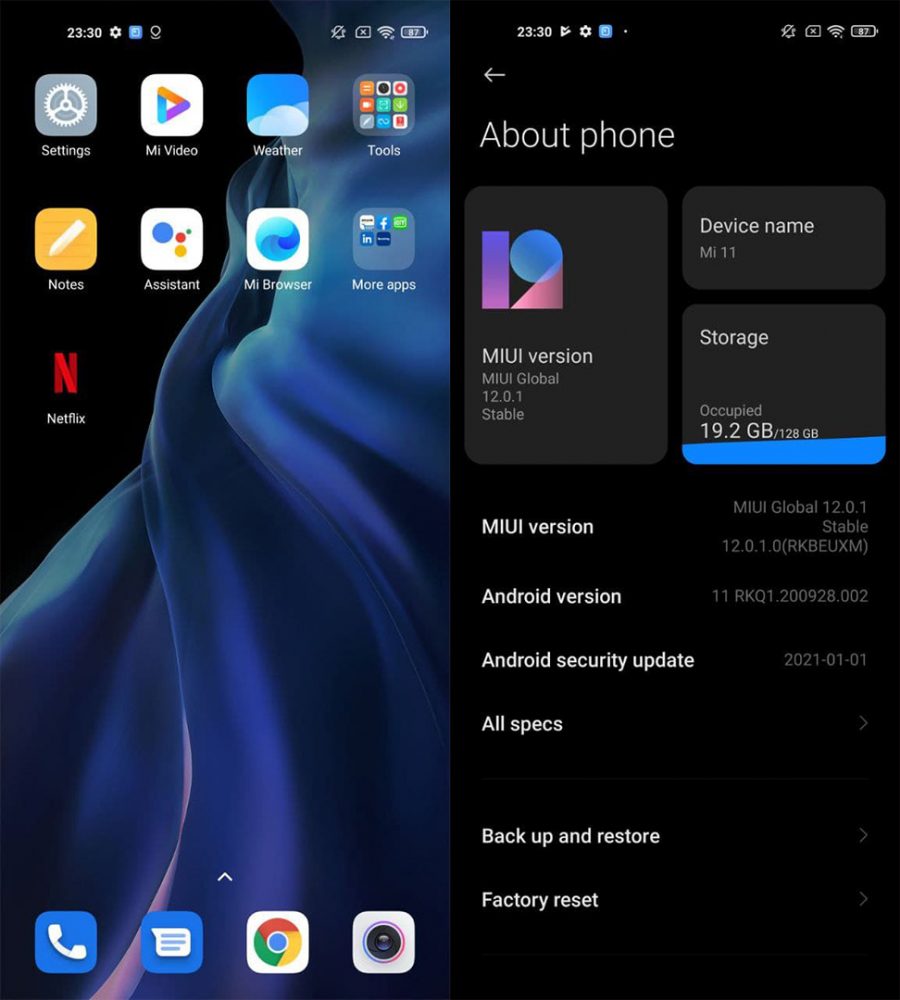This screenshot has height=1000, width=900.
Task: Open the Device name card
Action: tap(783, 237)
